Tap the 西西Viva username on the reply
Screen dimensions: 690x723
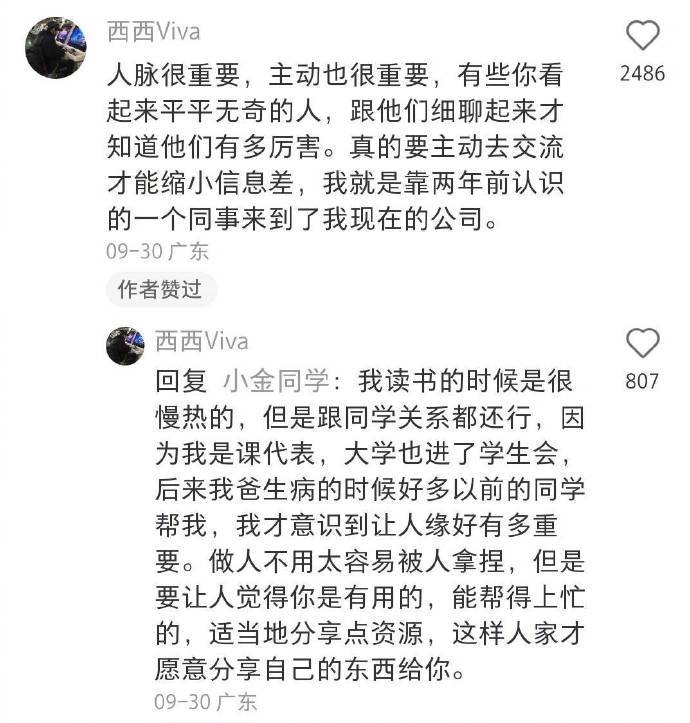coord(201,341)
